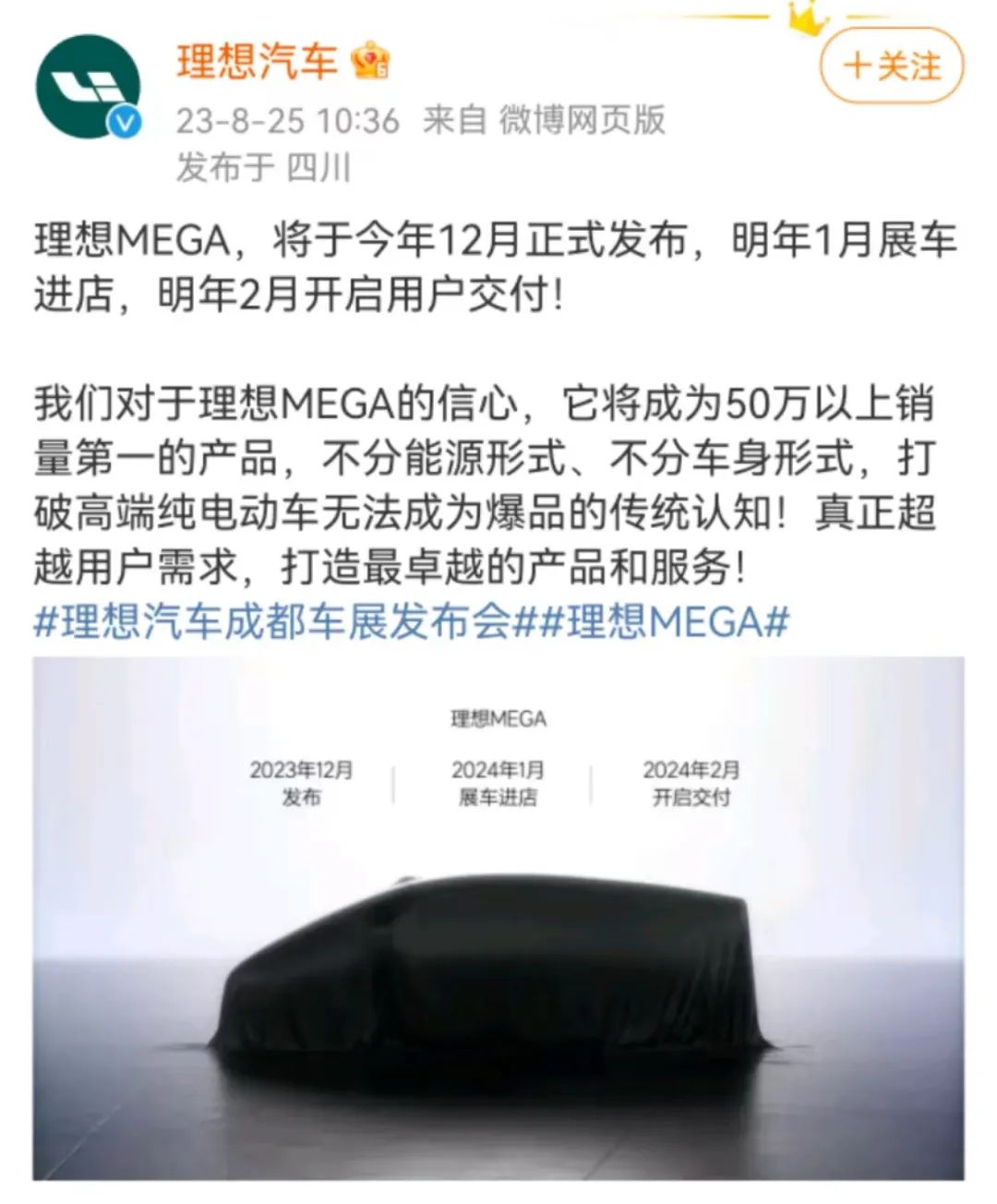This screenshot has width=997, height=1204.
Task: Open 理想汽车's profile avatar
Action: [x=87, y=88]
